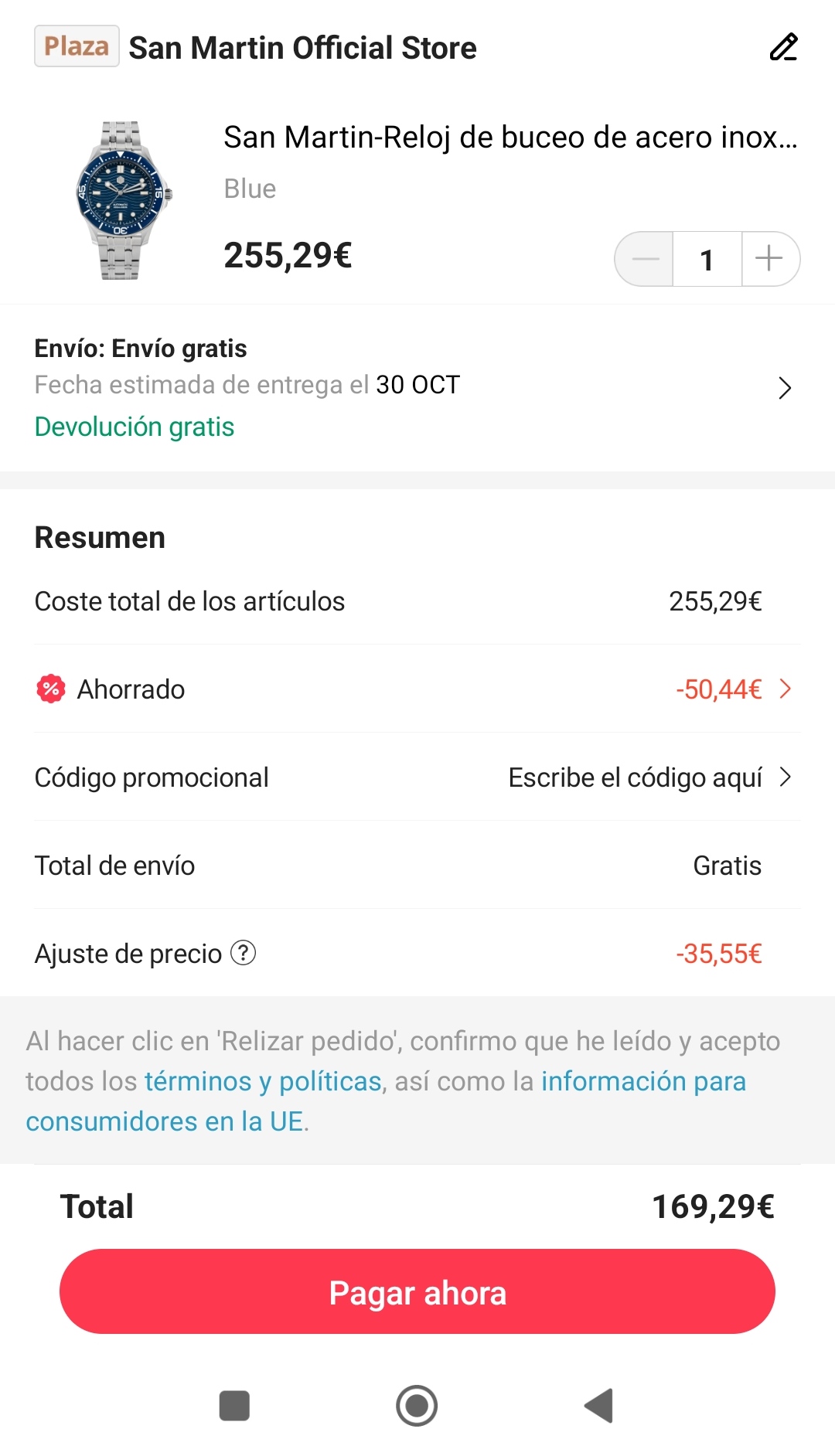Open the San Martin watch product thumbnail

(123, 199)
